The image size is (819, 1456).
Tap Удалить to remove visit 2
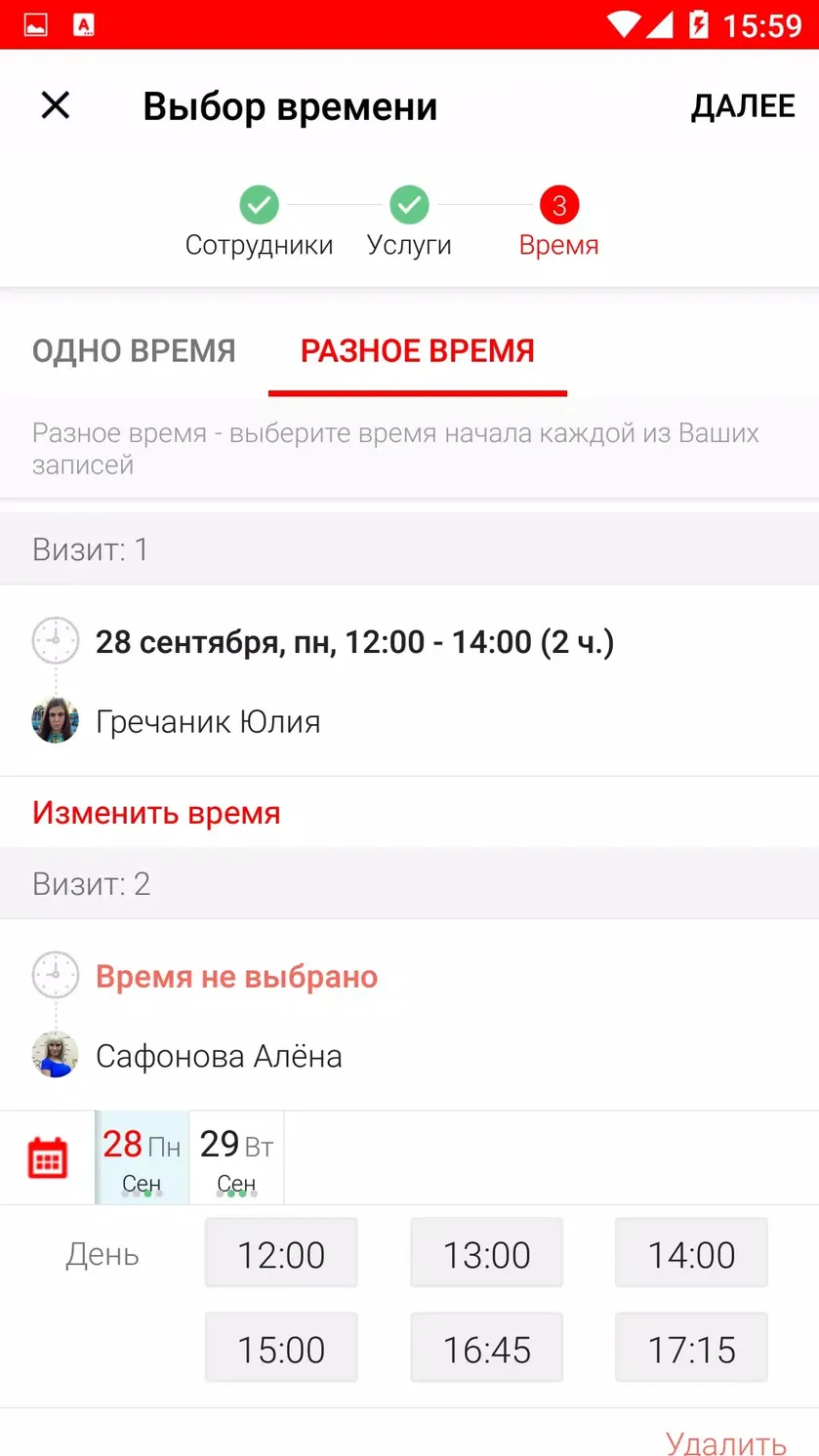(x=725, y=1441)
